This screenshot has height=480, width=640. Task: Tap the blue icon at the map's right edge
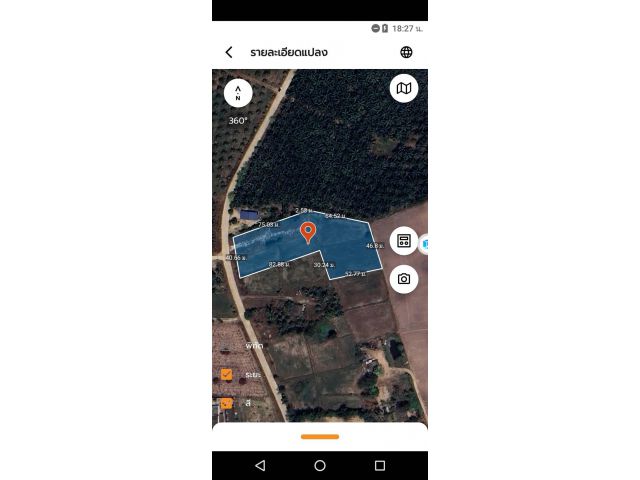(424, 242)
